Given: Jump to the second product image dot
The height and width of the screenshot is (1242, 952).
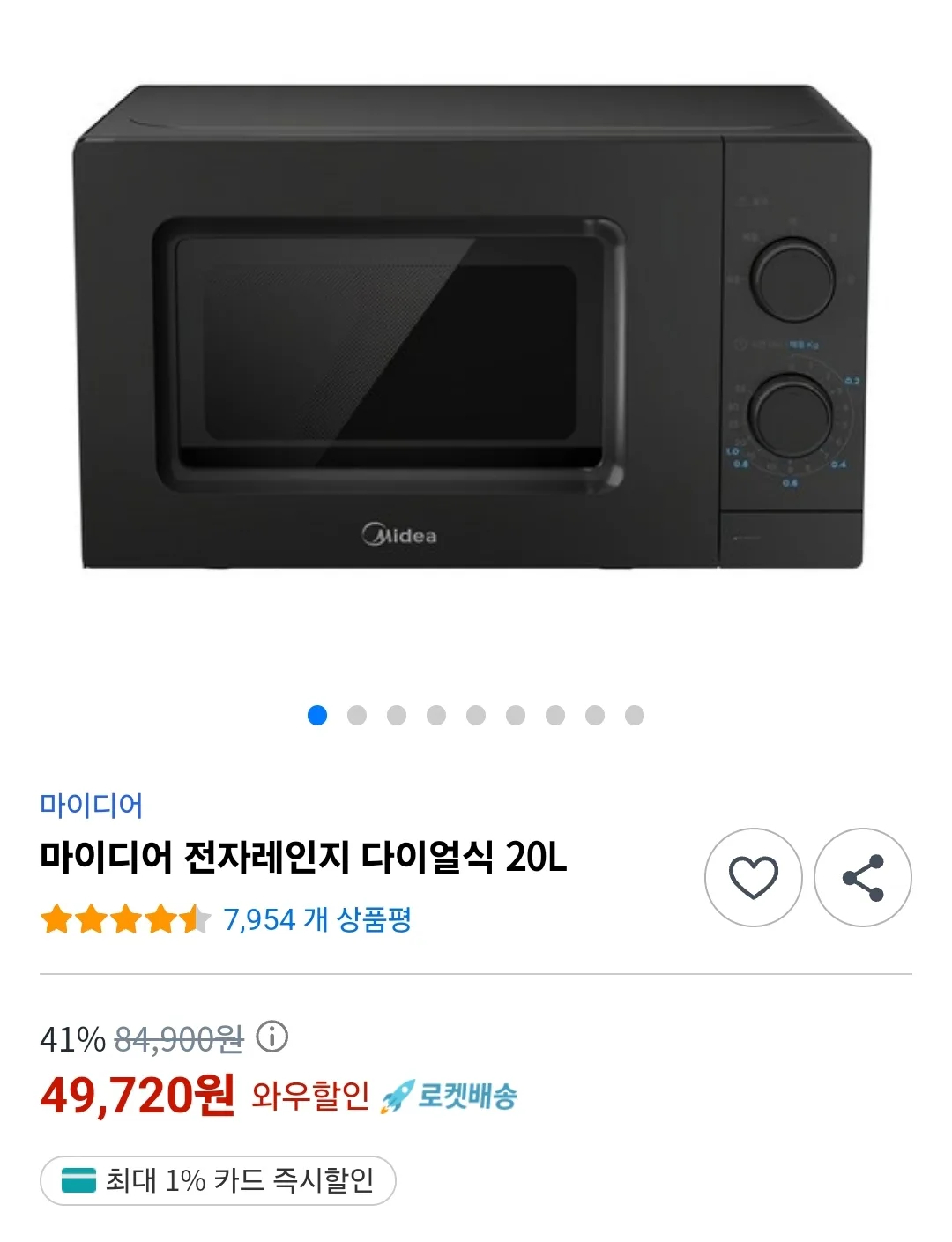Looking at the screenshot, I should pyautogui.click(x=357, y=715).
